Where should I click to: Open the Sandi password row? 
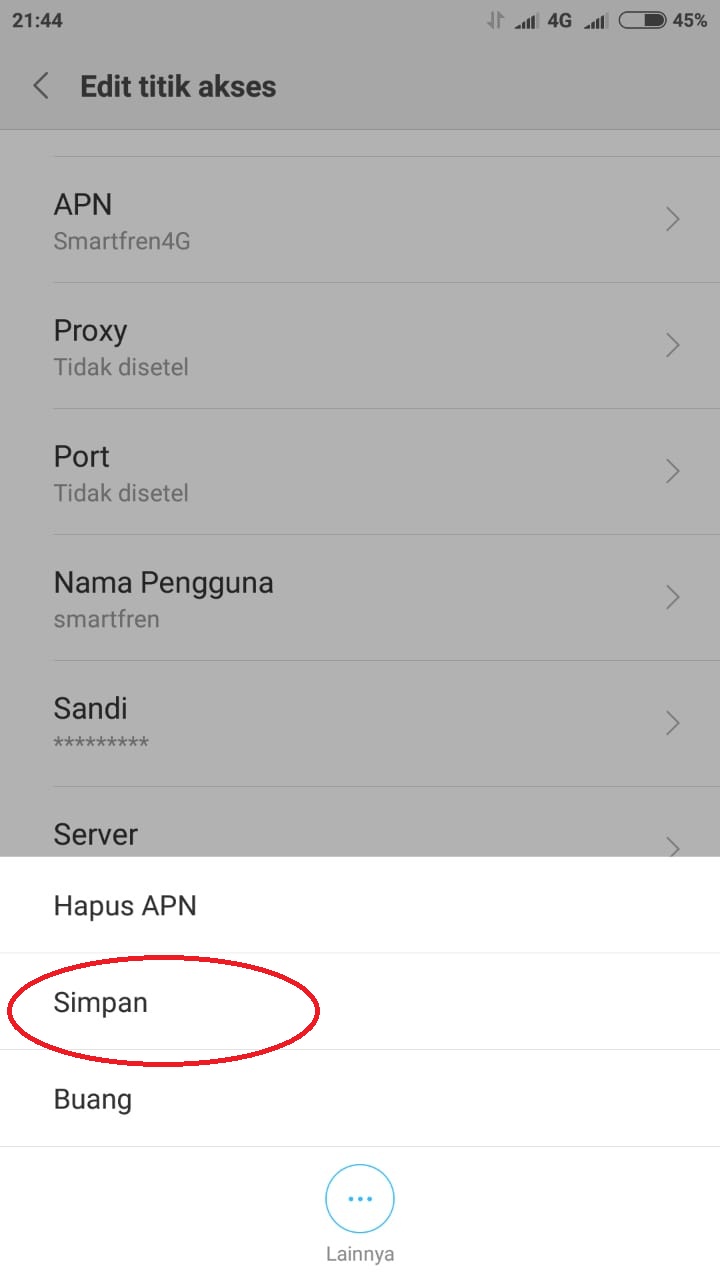click(x=360, y=724)
